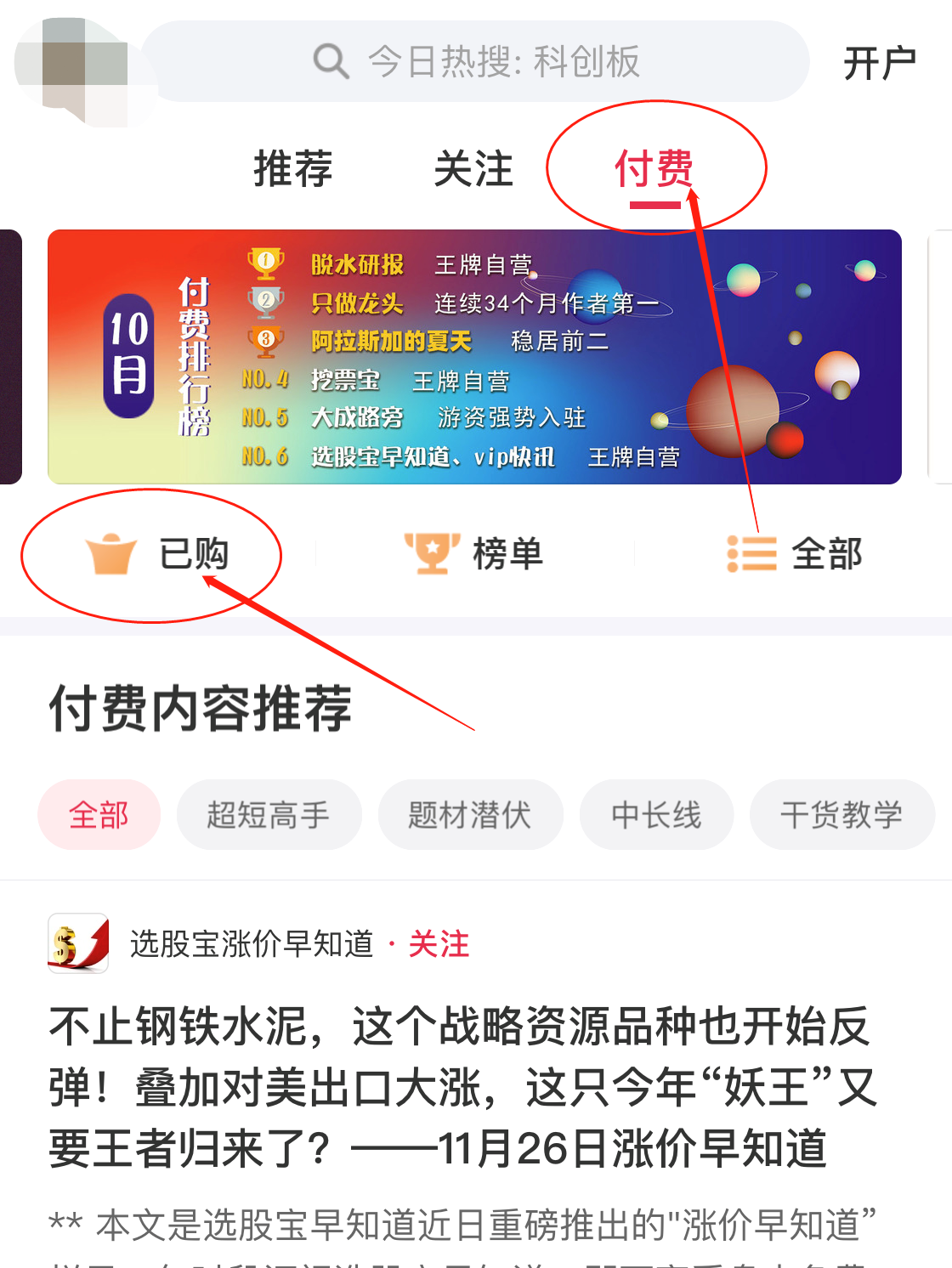Open 已购 purchased content
952x1268 pixels.
[x=159, y=554]
